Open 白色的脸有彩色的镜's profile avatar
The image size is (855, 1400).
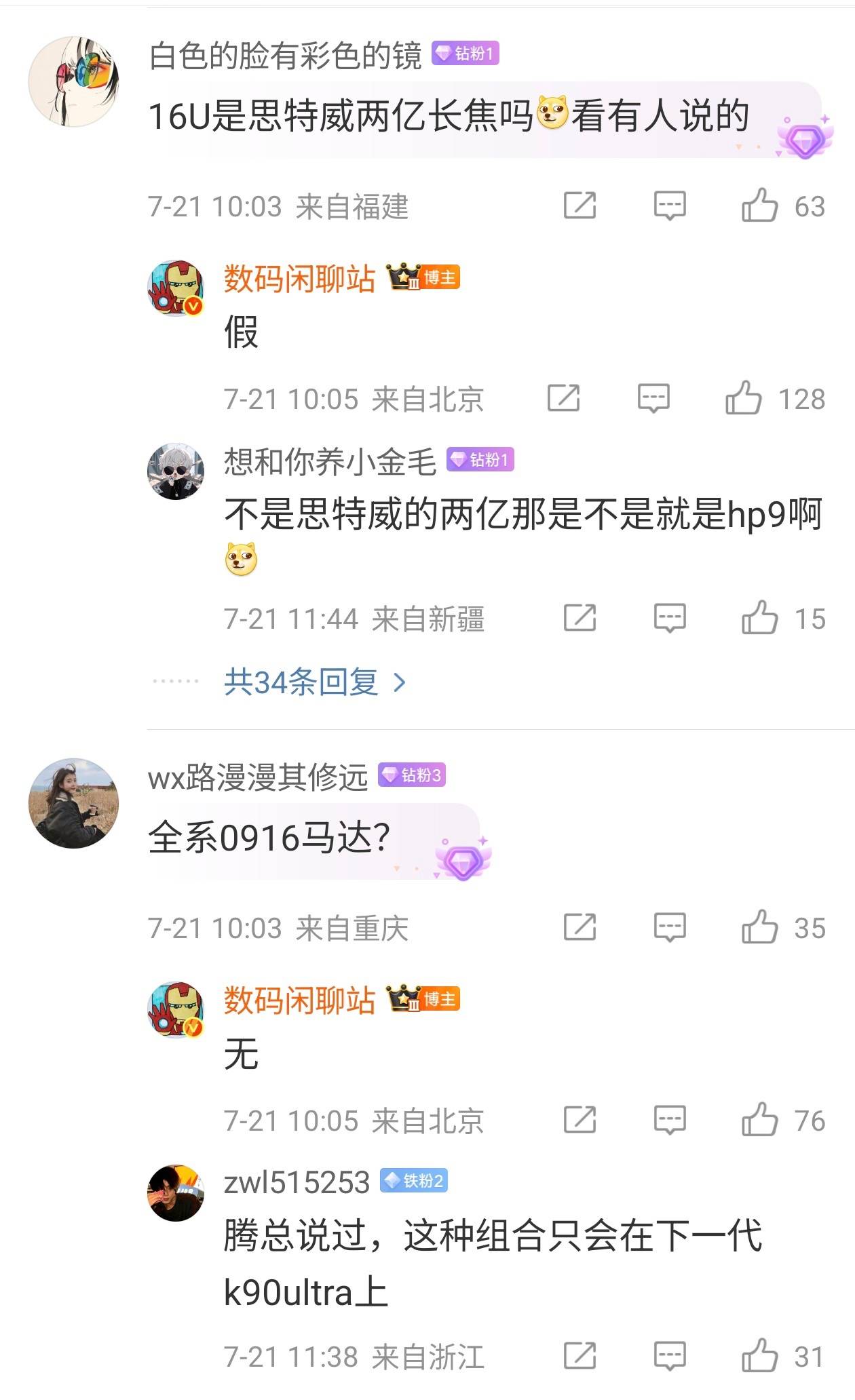[x=73, y=81]
